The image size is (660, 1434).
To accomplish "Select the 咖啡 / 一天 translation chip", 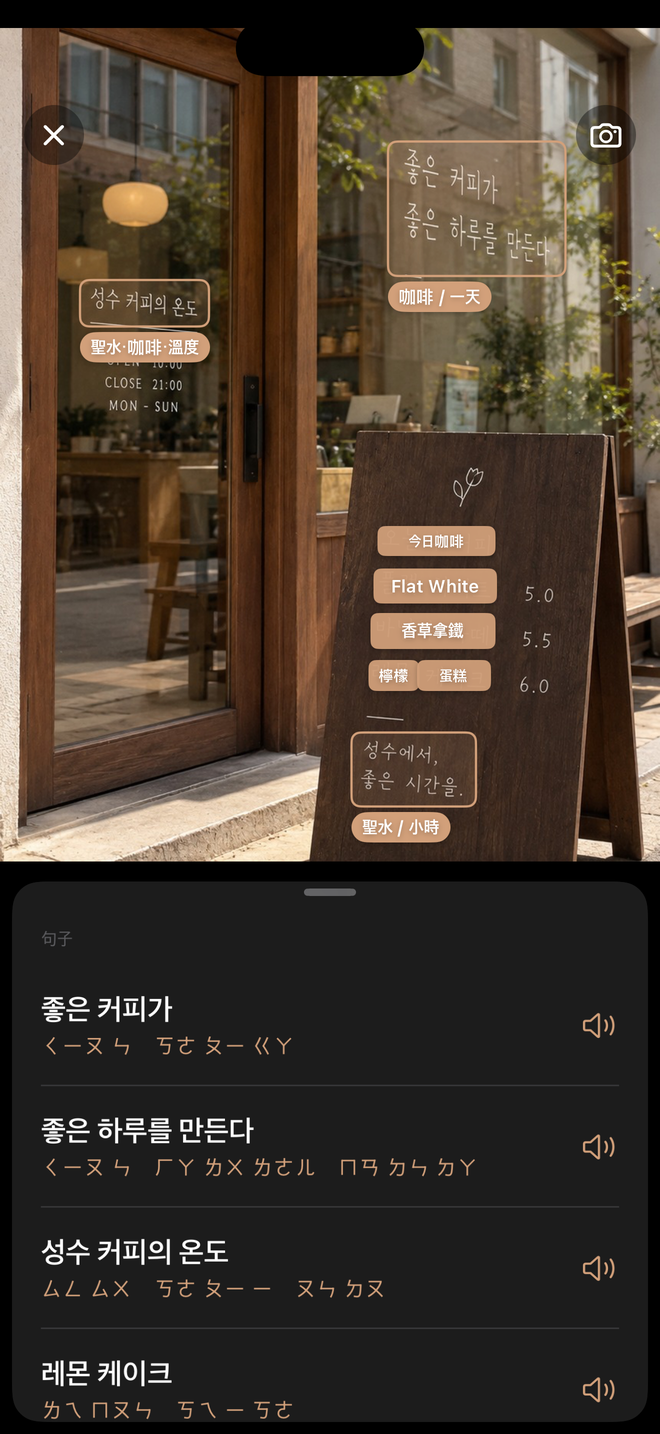I will pyautogui.click(x=439, y=297).
